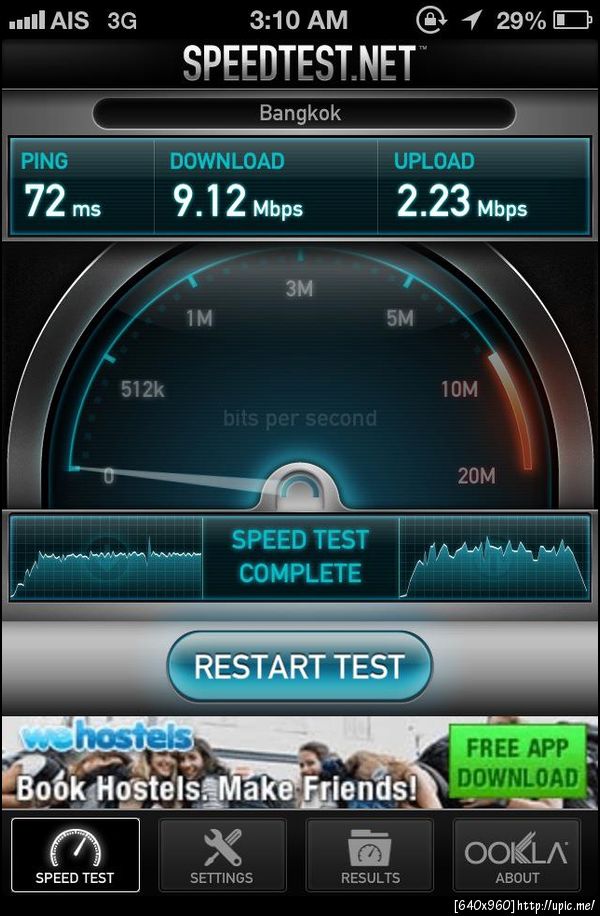Open the Results tab
Viewport: 600px width, 916px height.
click(x=370, y=855)
